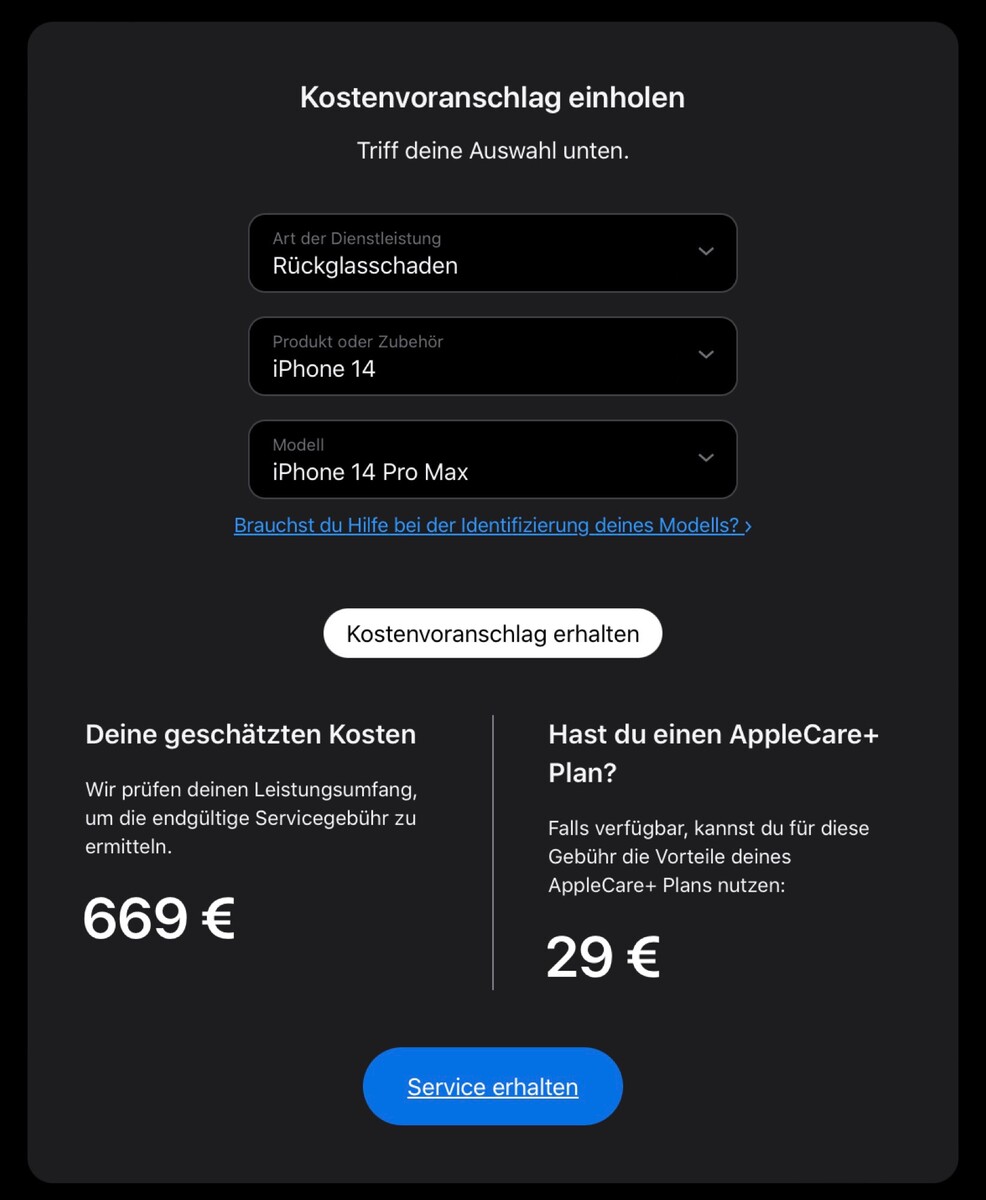The image size is (986, 1200).
Task: Expand the Produkt oder Zubehör dropdown
Action: tap(492, 356)
